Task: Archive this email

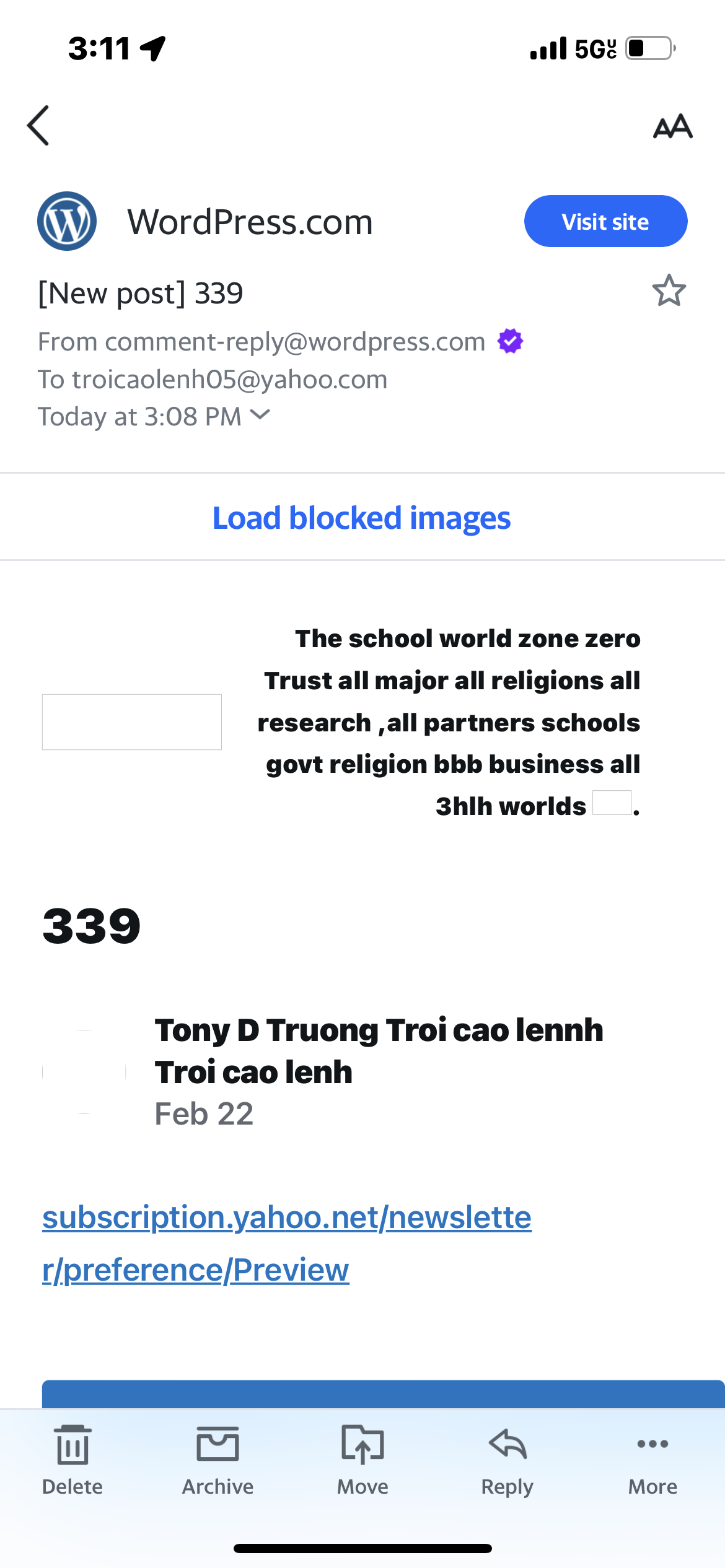Action: click(x=217, y=1460)
